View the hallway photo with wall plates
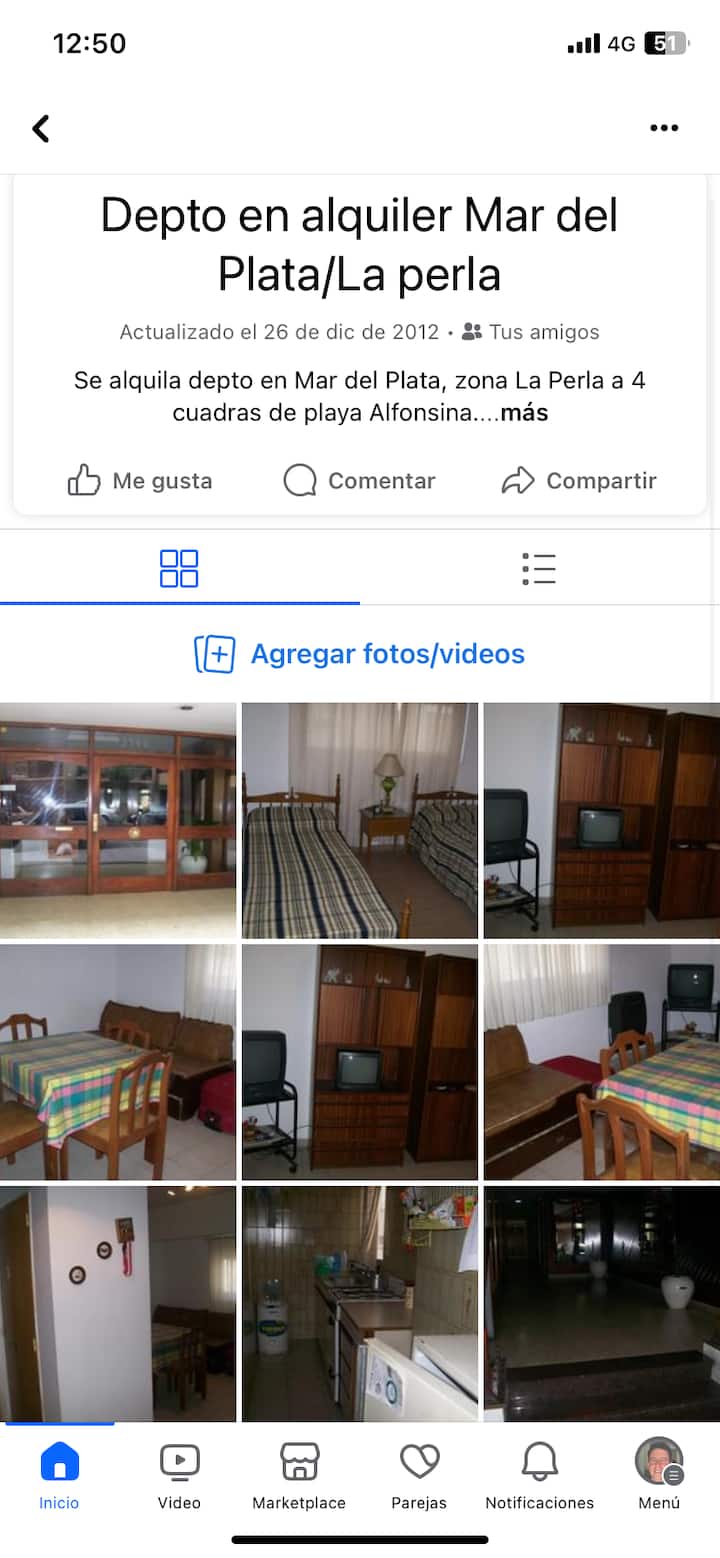Image resolution: width=720 pixels, height=1558 pixels. 118,1303
